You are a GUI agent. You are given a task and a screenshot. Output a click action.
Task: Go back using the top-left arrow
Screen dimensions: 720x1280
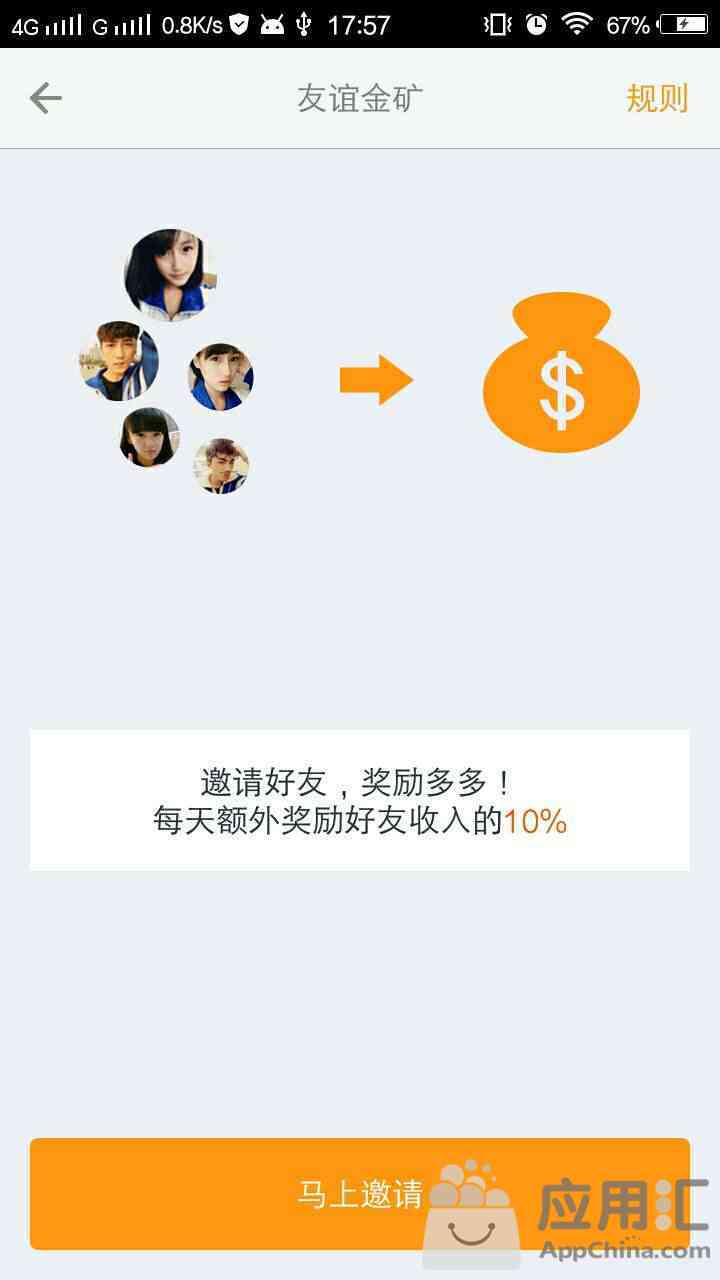click(46, 98)
